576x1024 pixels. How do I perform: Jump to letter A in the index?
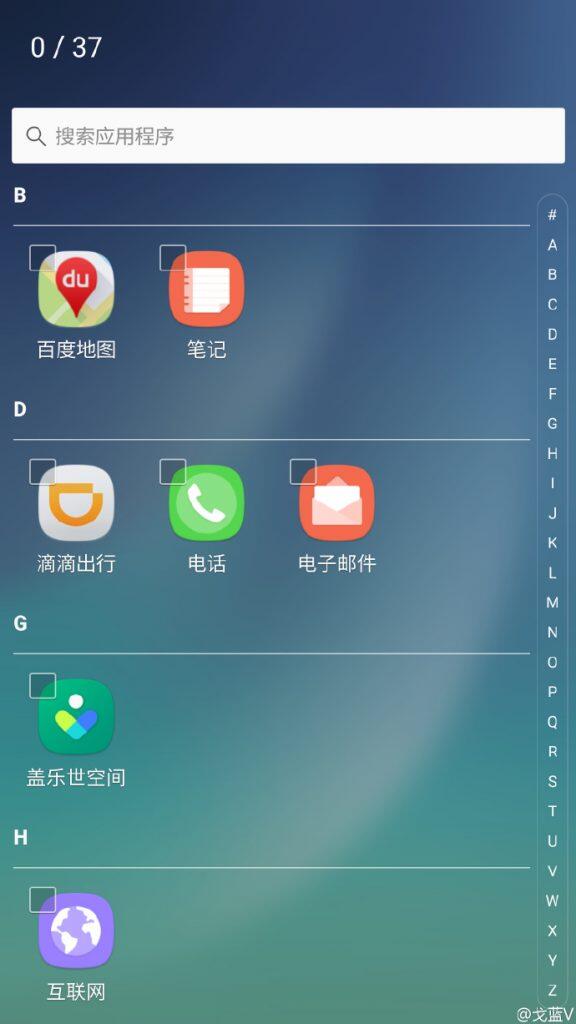(552, 245)
